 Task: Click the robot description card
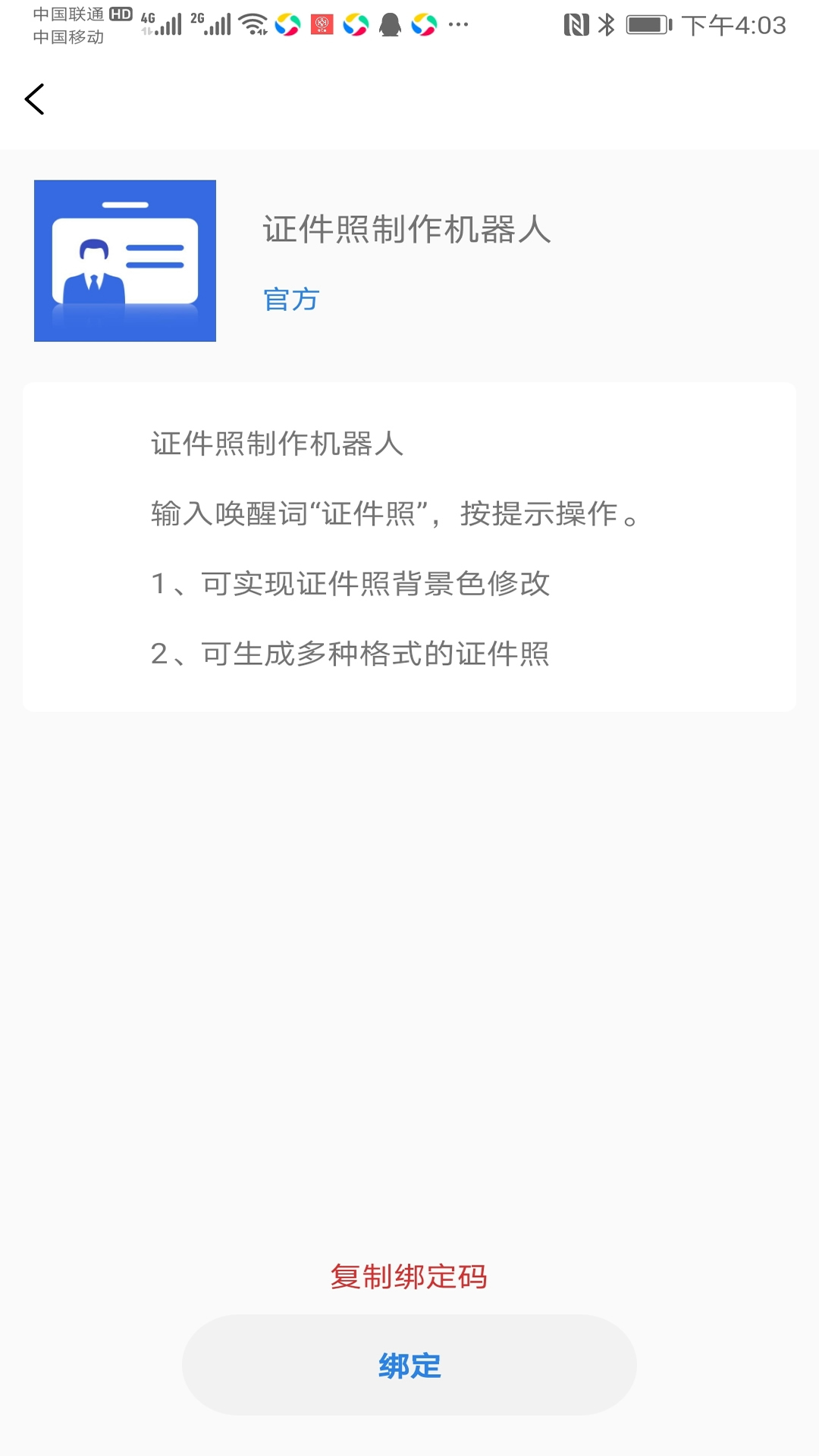[409, 546]
